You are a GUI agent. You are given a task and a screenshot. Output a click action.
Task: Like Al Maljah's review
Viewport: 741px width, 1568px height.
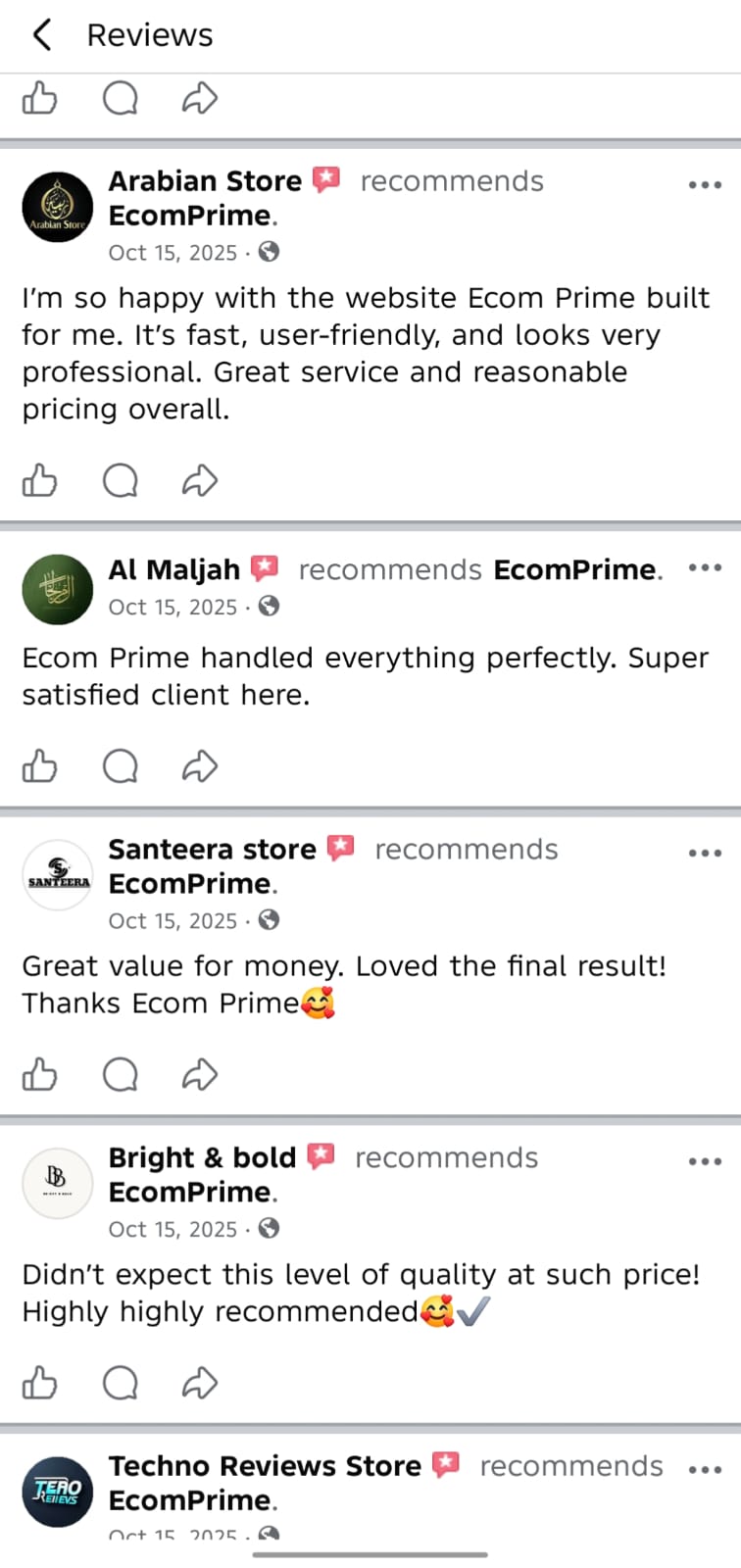pos(39,766)
